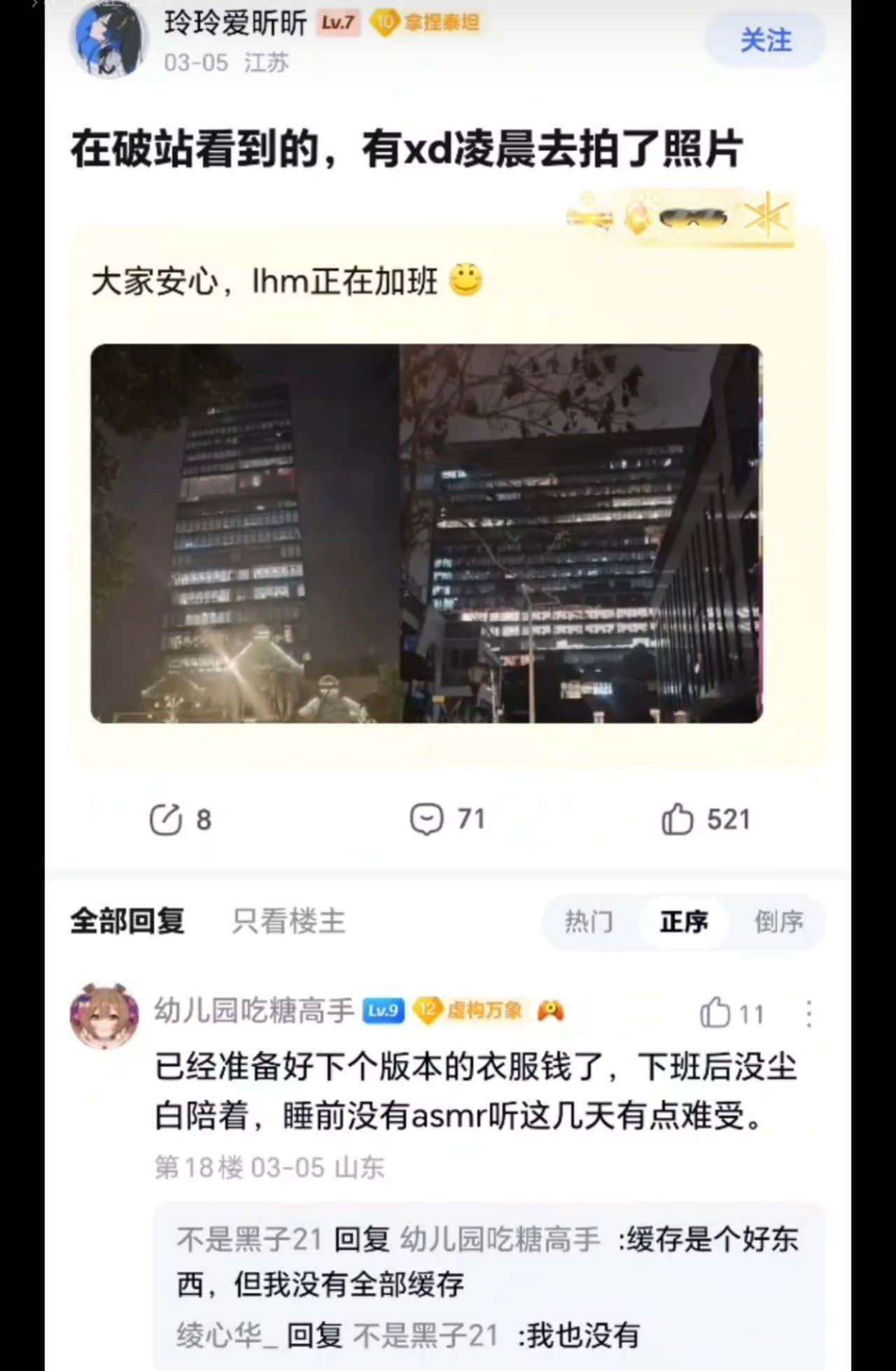Viewport: 896px width, 1371px height.
Task: Open the quoted post's night building photo
Action: [x=426, y=533]
